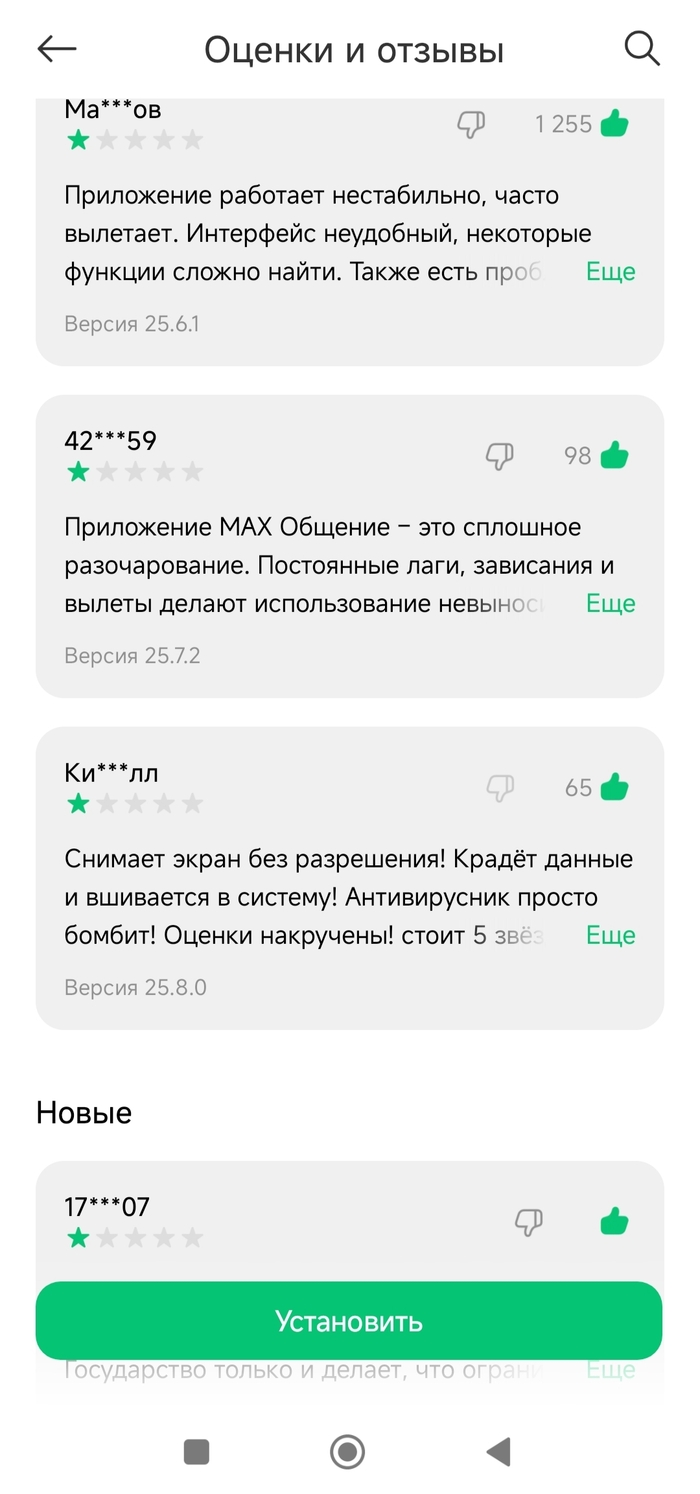Open search with the magnifier icon

[641, 48]
